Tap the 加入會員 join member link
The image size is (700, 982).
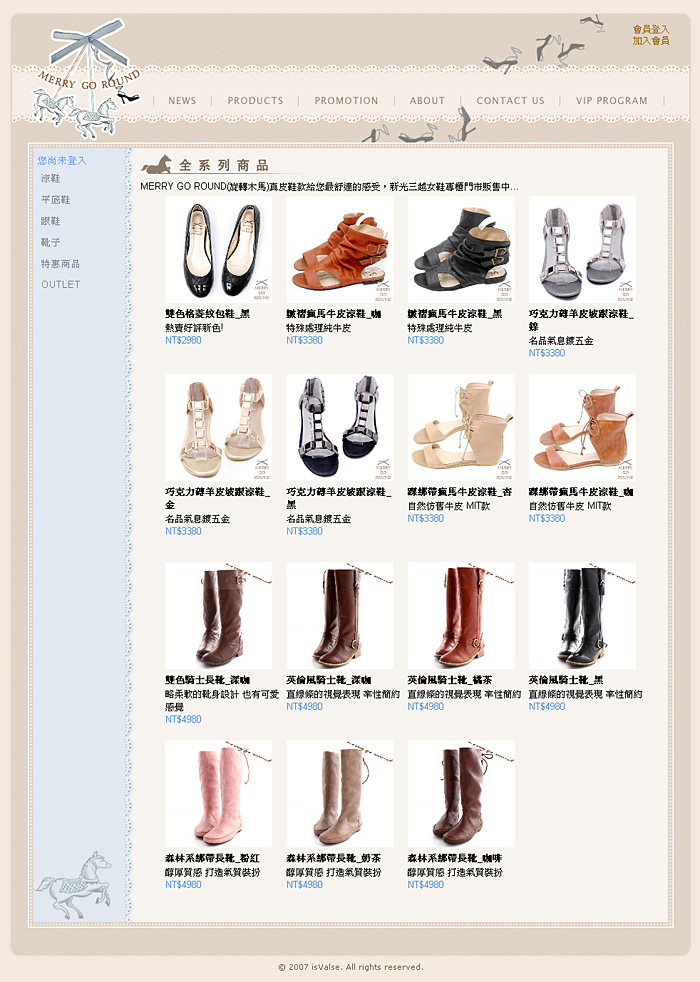coord(650,41)
